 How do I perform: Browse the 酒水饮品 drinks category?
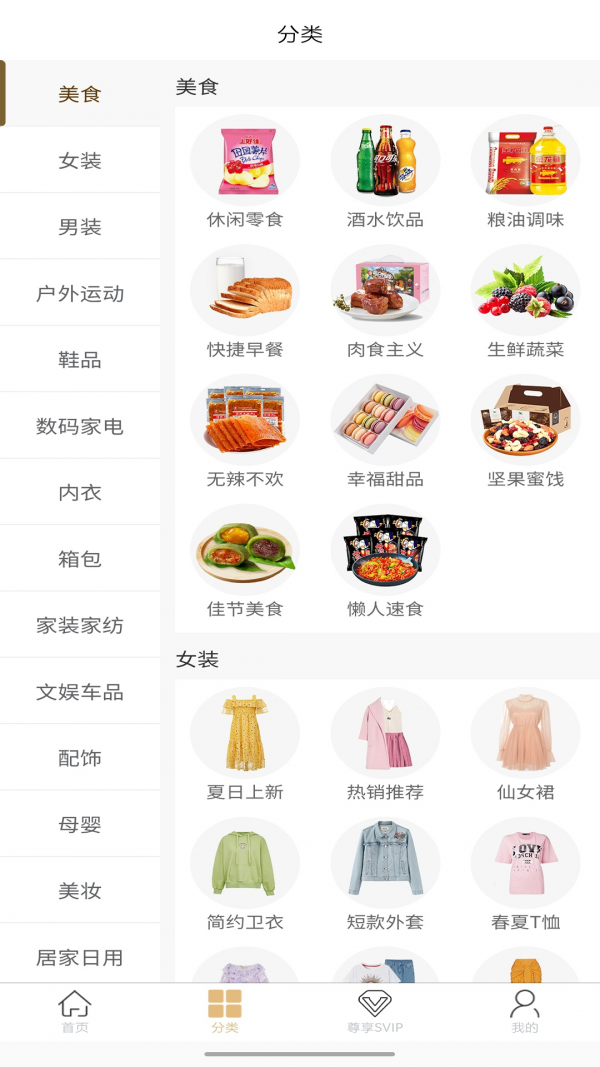click(385, 172)
